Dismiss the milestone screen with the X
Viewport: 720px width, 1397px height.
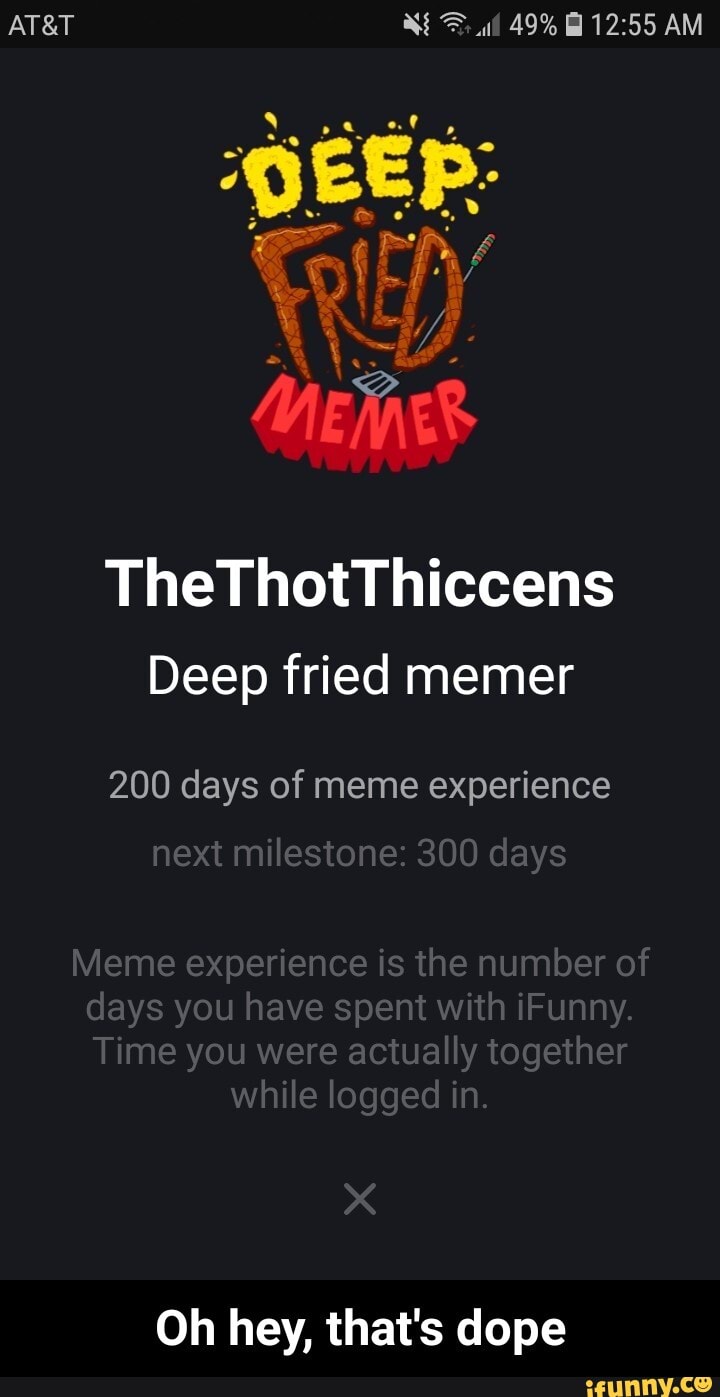click(360, 1198)
